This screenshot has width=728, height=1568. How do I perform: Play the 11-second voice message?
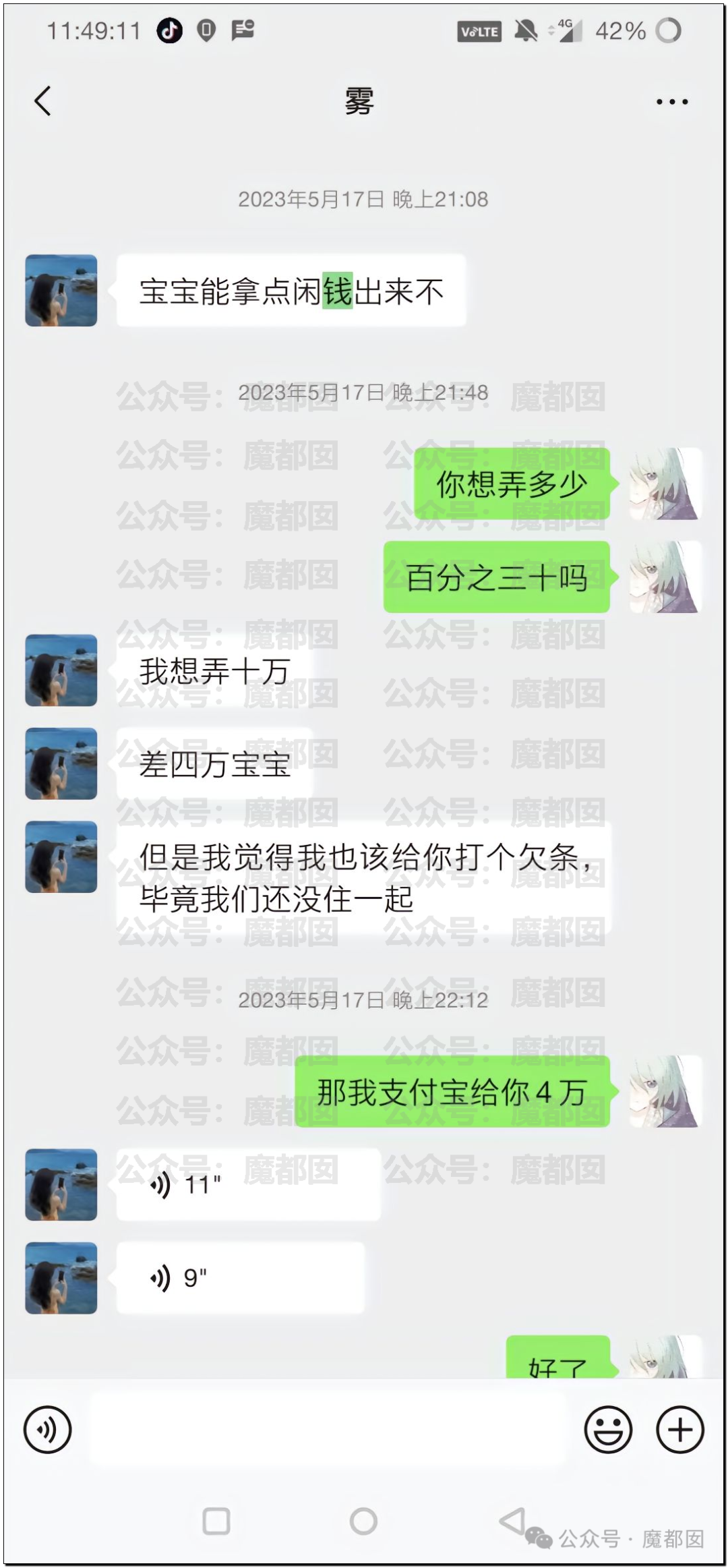pos(248,1184)
